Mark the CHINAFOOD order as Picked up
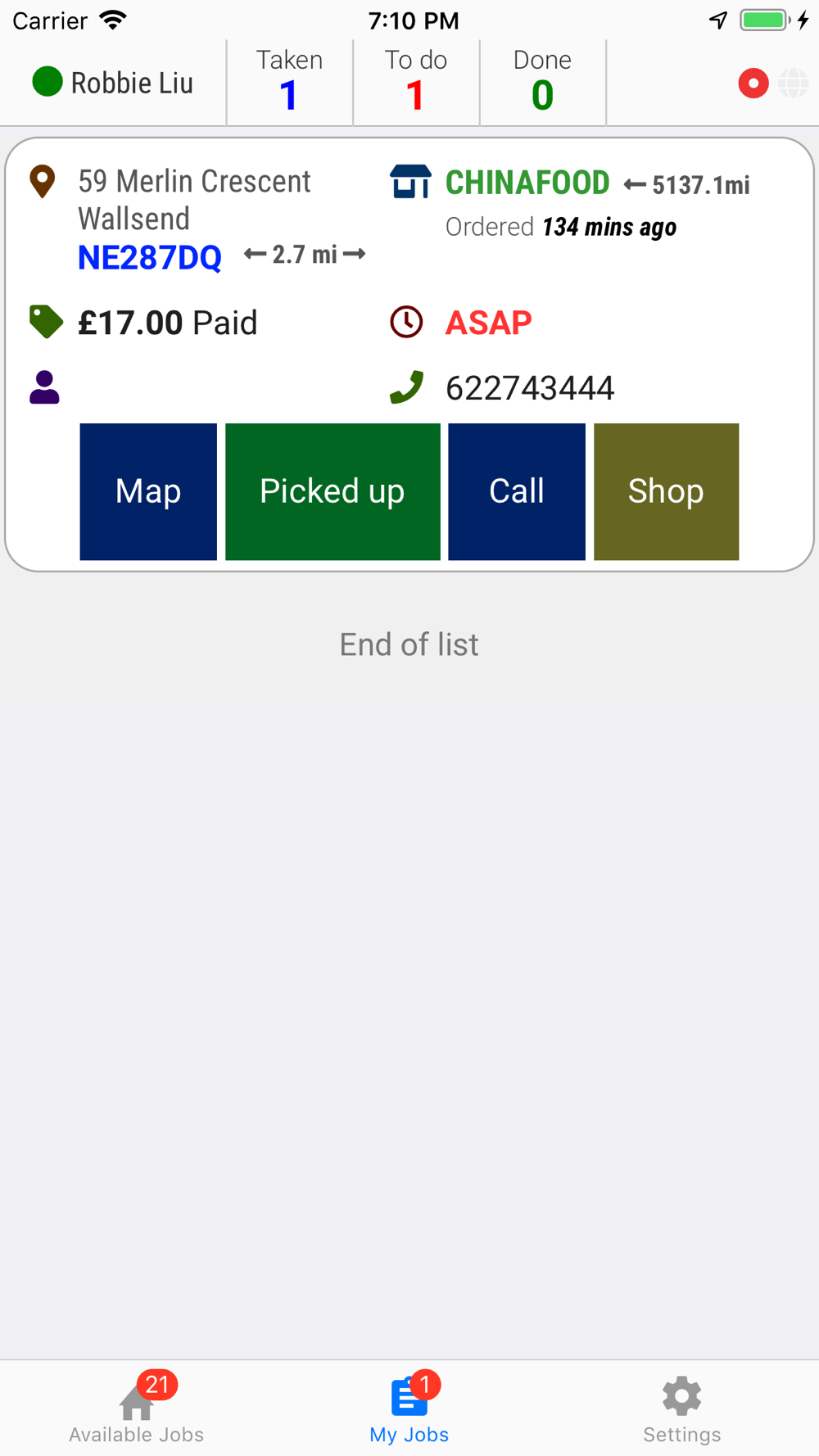819x1456 pixels. point(333,491)
